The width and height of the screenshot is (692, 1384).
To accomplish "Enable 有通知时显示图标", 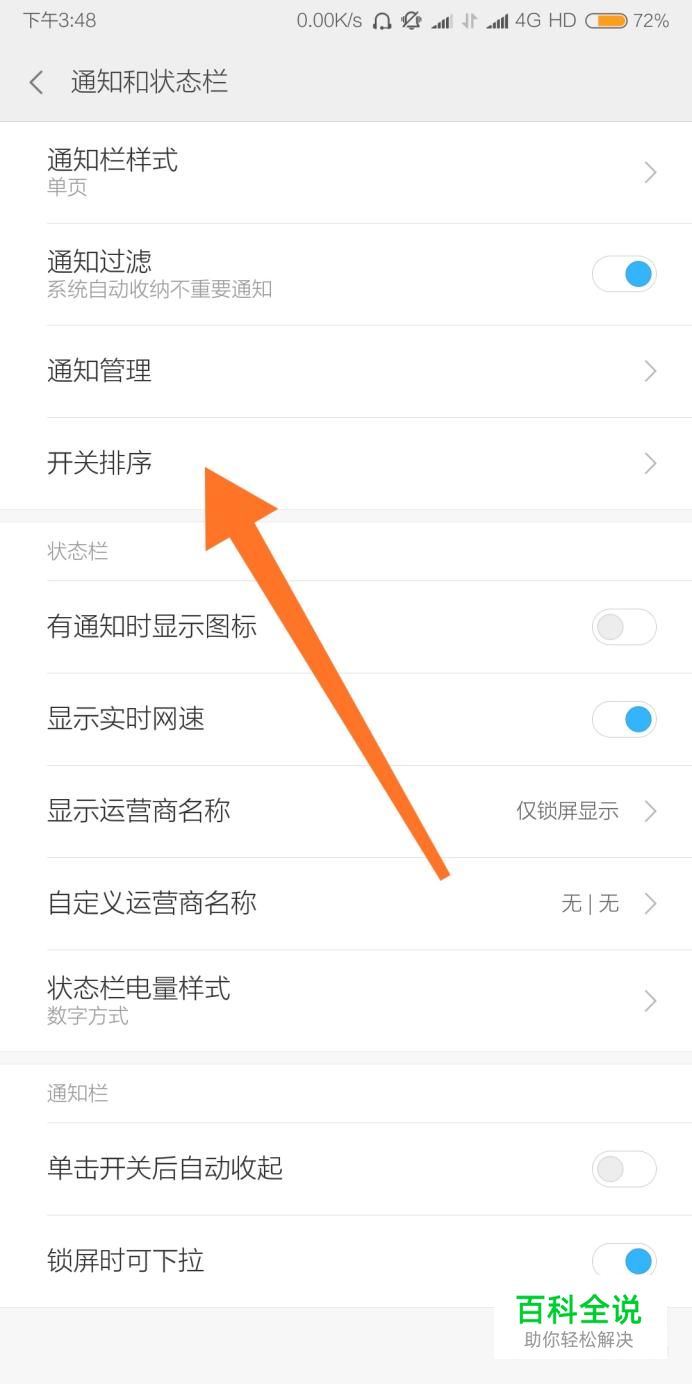I will click(x=624, y=627).
